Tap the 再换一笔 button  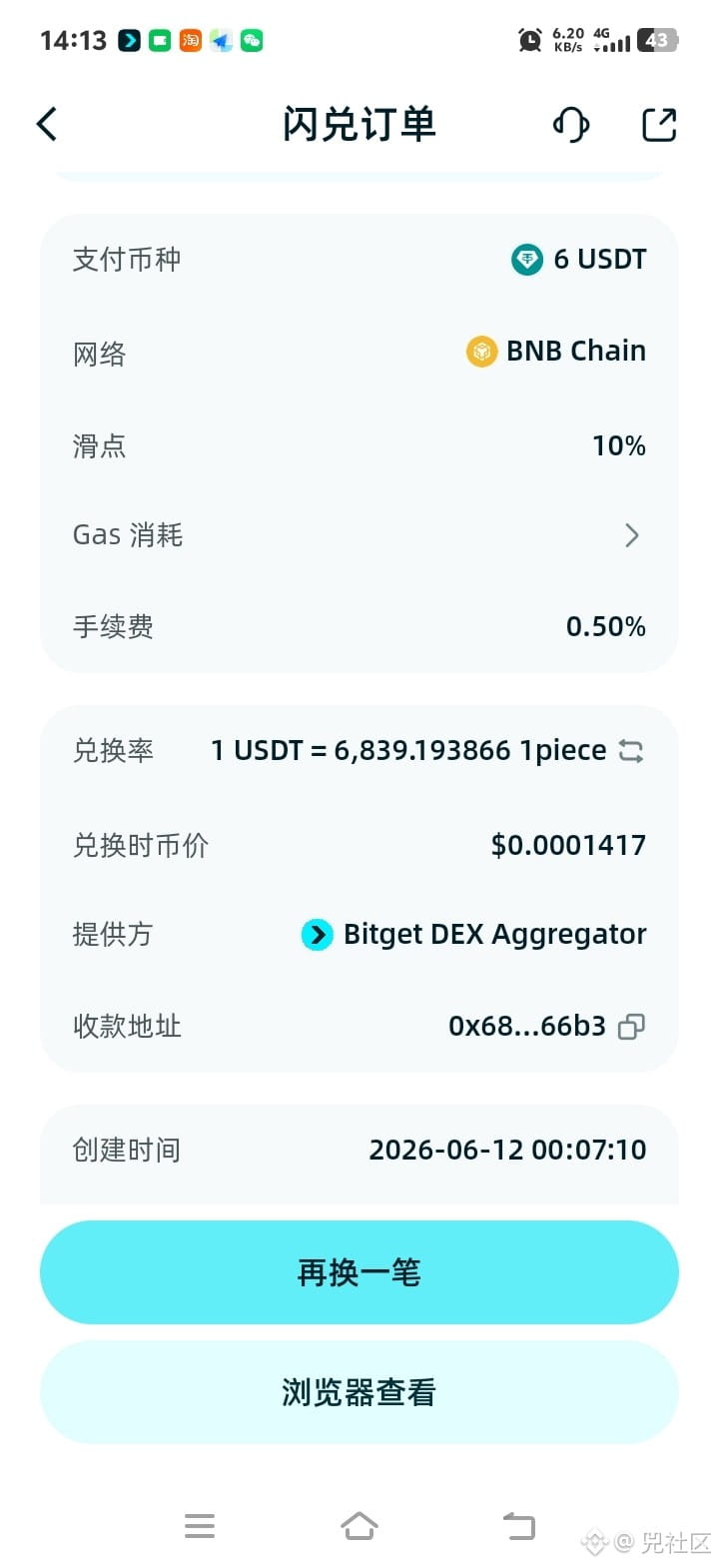point(359,1272)
